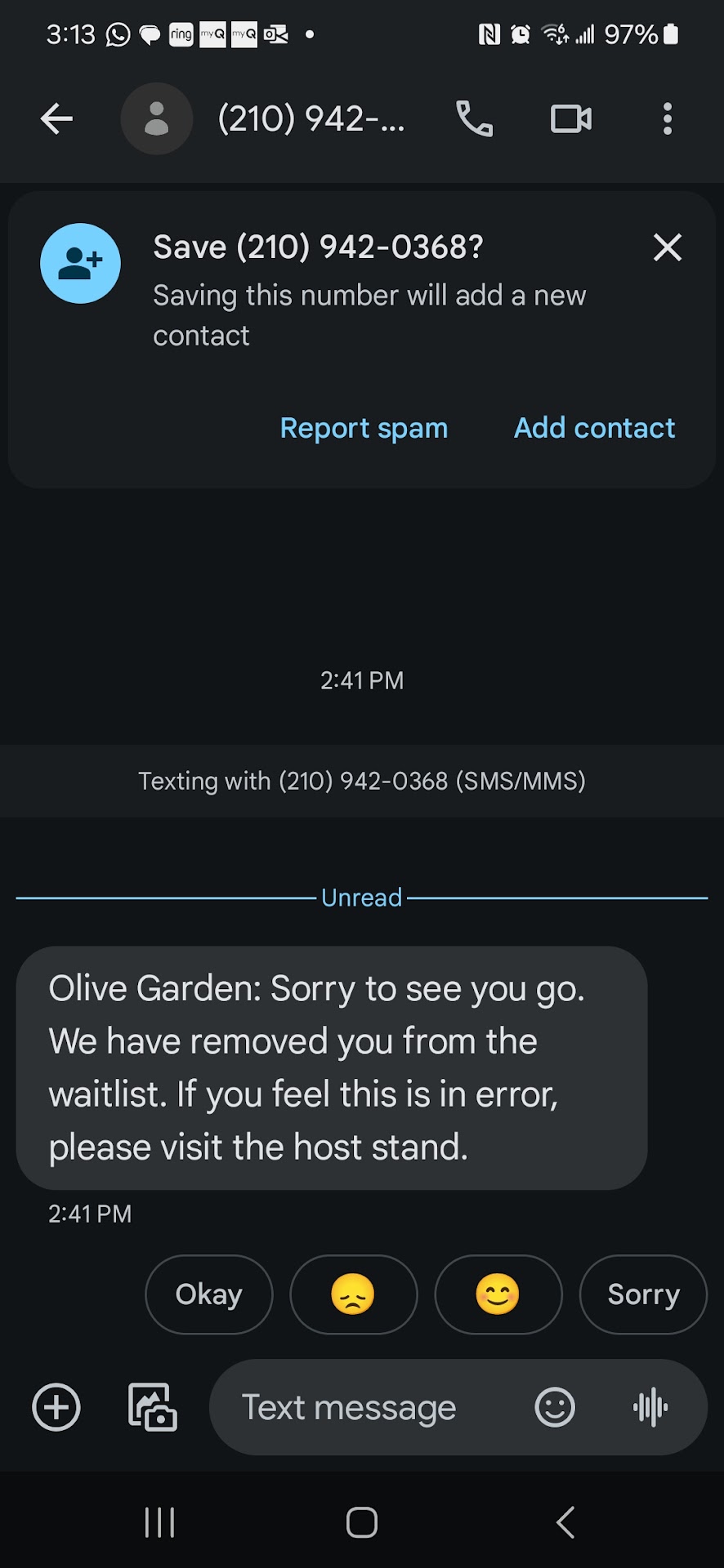Open the plus attachment menu
The width and height of the screenshot is (724, 1568).
[56, 1407]
